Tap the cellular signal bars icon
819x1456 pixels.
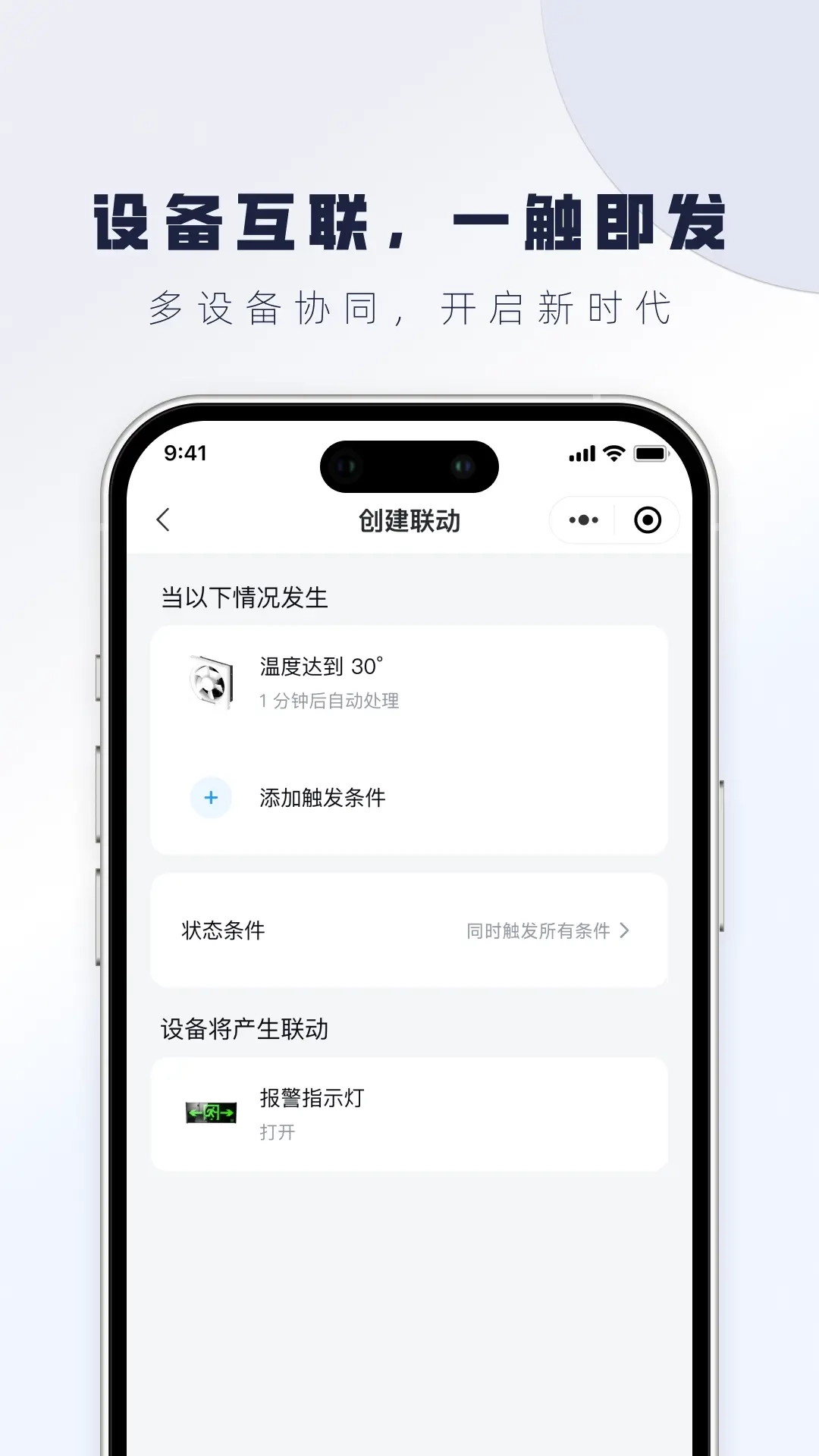[581, 452]
